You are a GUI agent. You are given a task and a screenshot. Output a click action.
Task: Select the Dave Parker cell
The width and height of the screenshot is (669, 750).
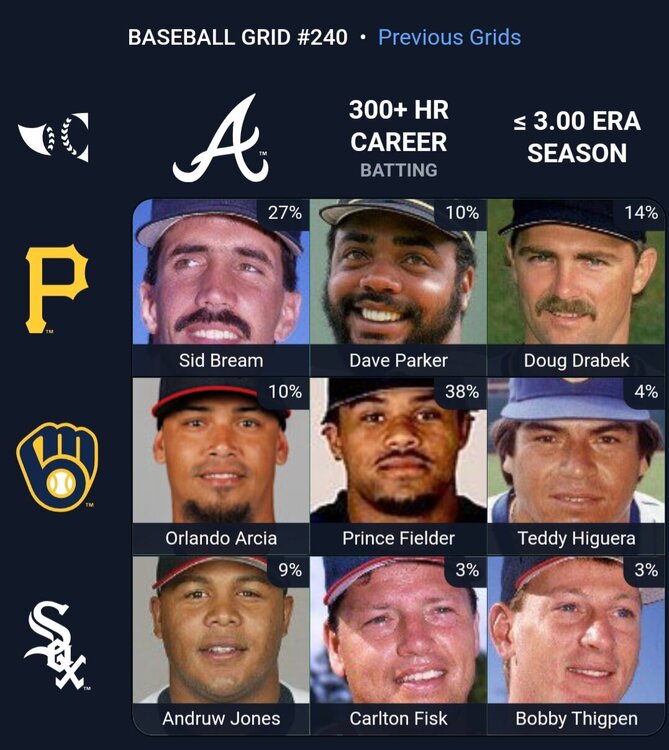pos(398,287)
